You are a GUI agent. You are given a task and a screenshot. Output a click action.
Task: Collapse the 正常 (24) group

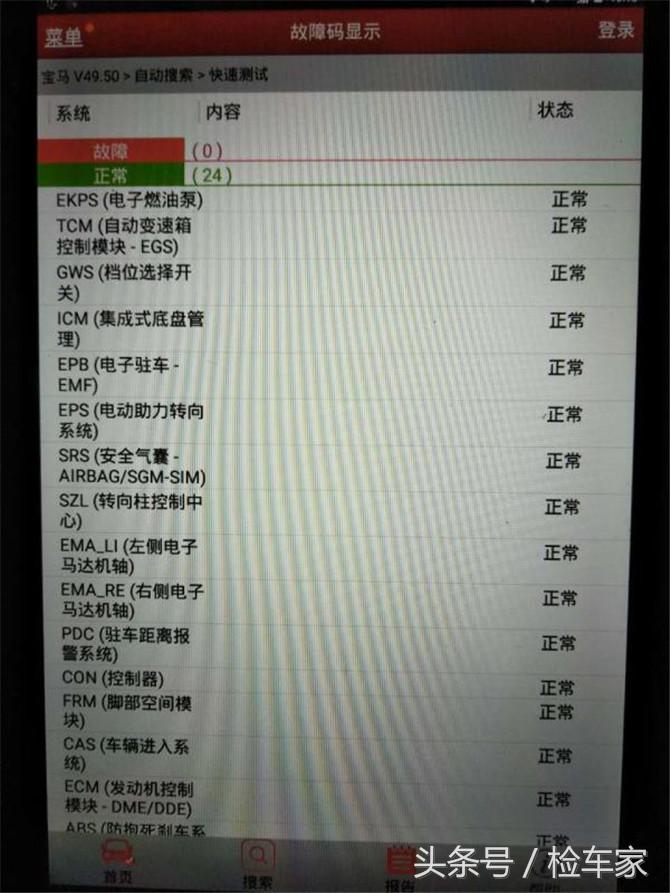(x=112, y=176)
